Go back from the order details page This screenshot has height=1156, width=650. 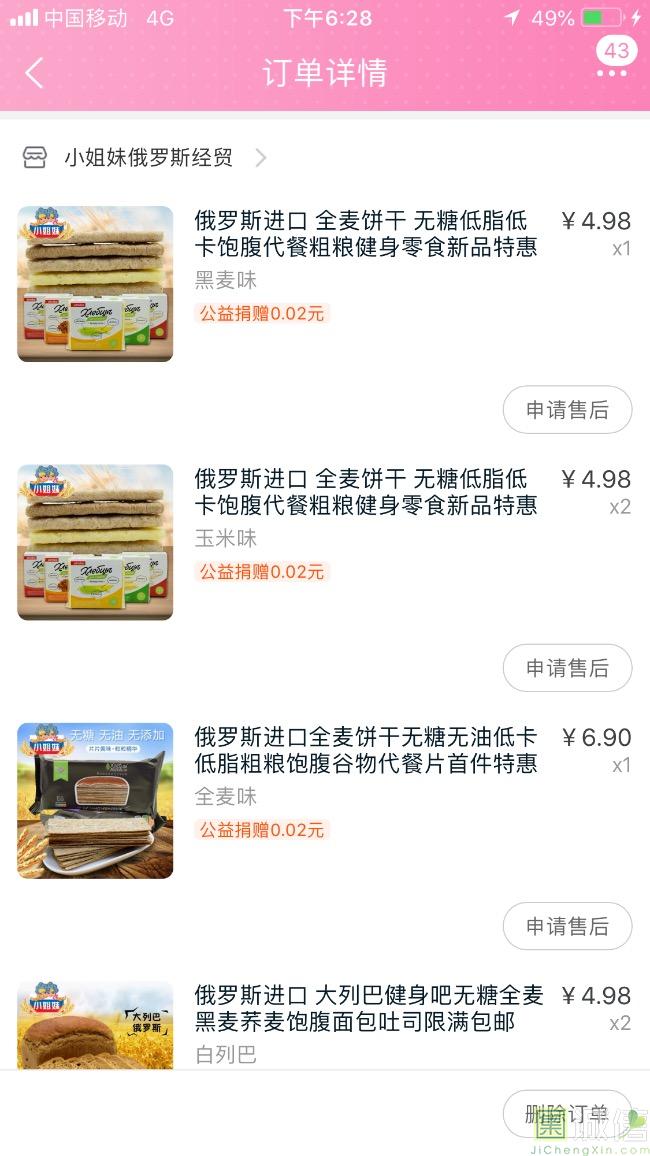tap(35, 73)
